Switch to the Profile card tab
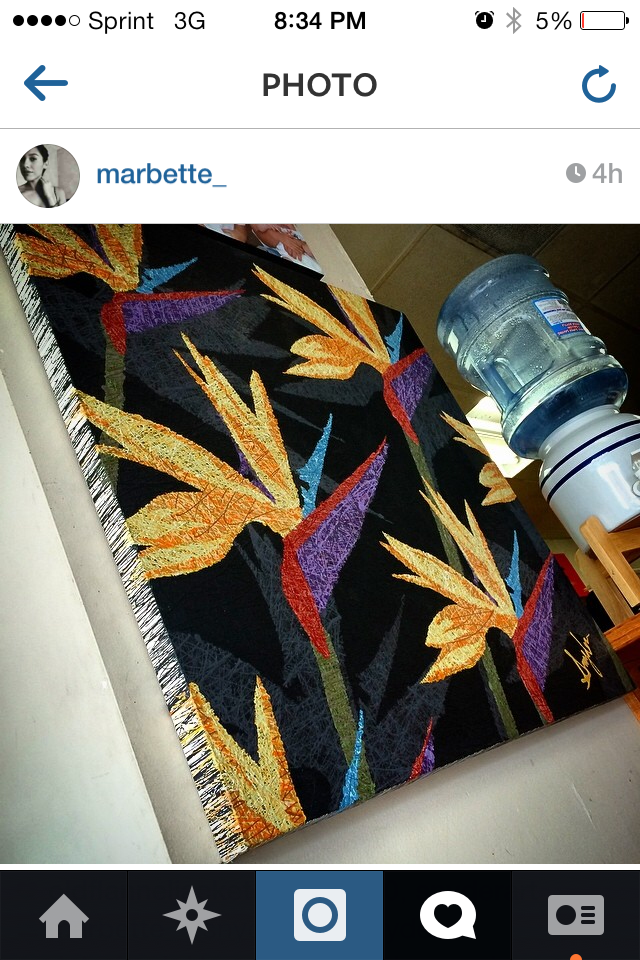 pyautogui.click(x=576, y=915)
